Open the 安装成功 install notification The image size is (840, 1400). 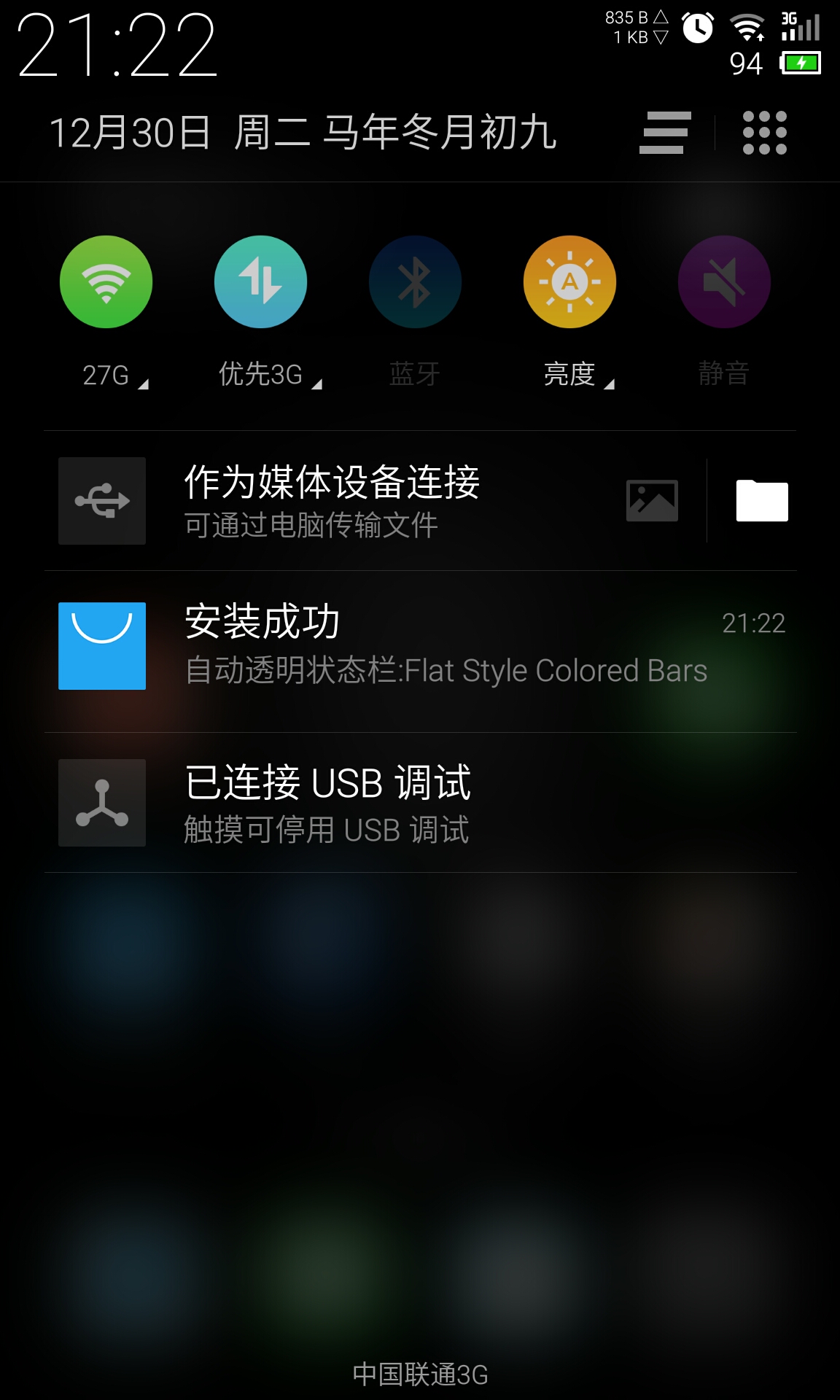420,646
